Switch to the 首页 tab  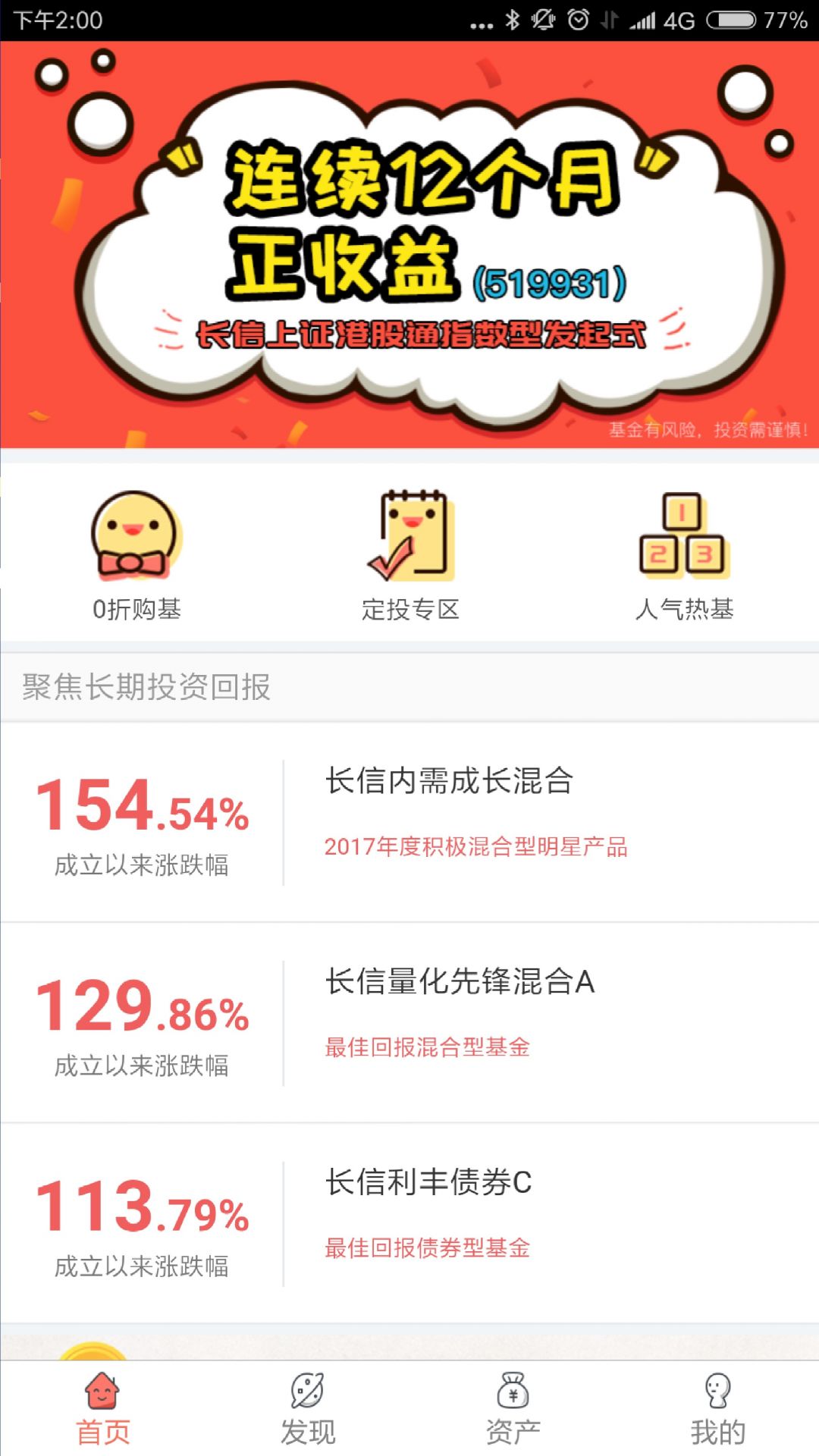(x=103, y=1409)
